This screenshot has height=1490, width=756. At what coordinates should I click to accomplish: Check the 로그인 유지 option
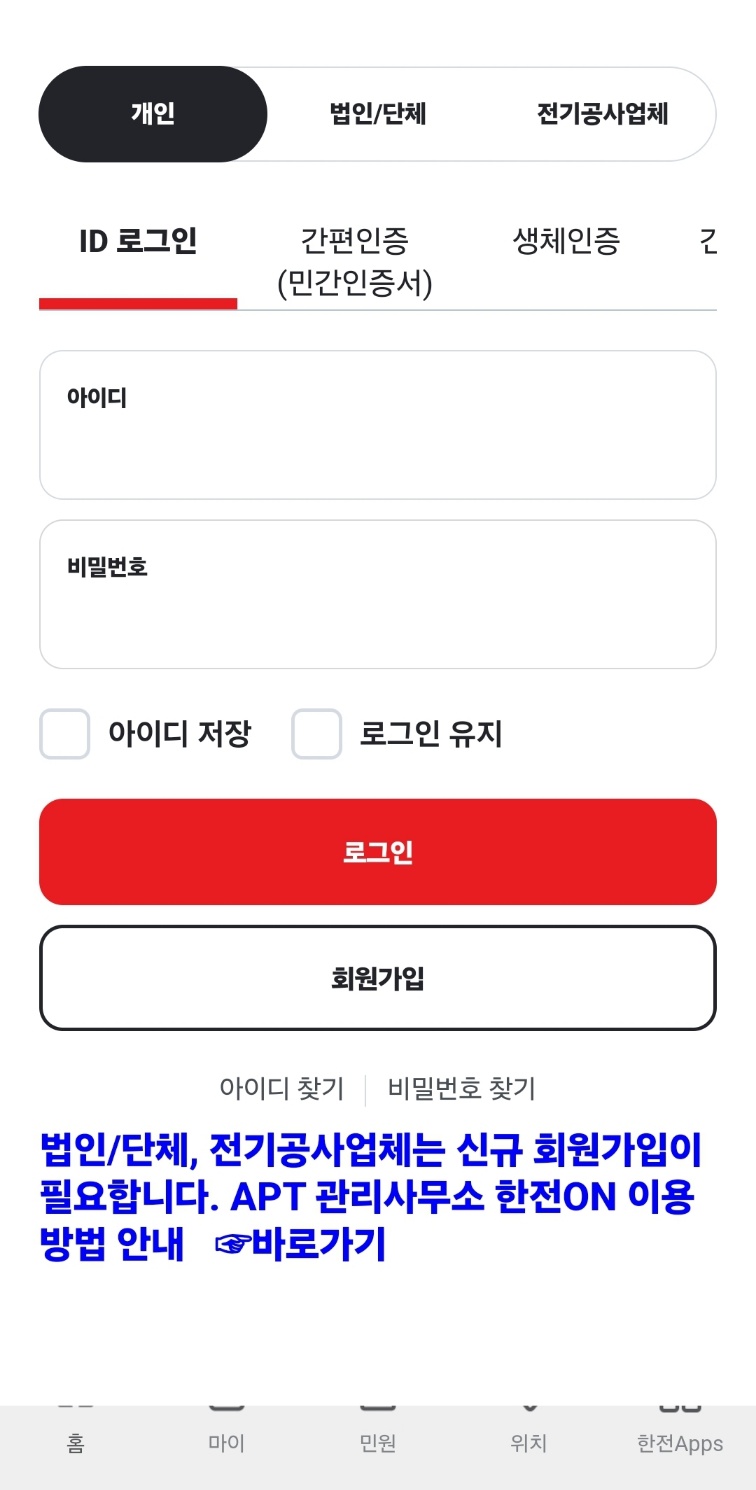317,734
